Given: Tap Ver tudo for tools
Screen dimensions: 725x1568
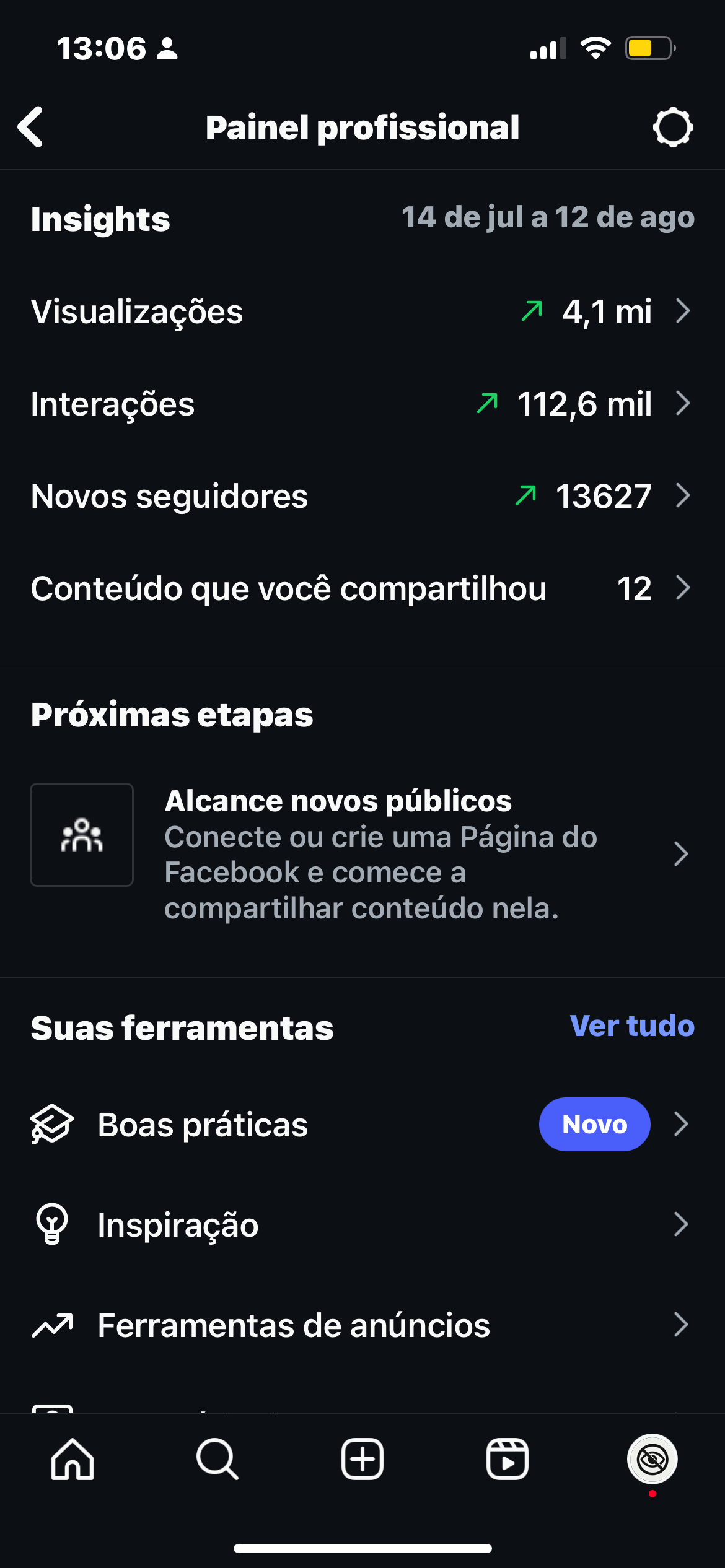Looking at the screenshot, I should tap(632, 1026).
